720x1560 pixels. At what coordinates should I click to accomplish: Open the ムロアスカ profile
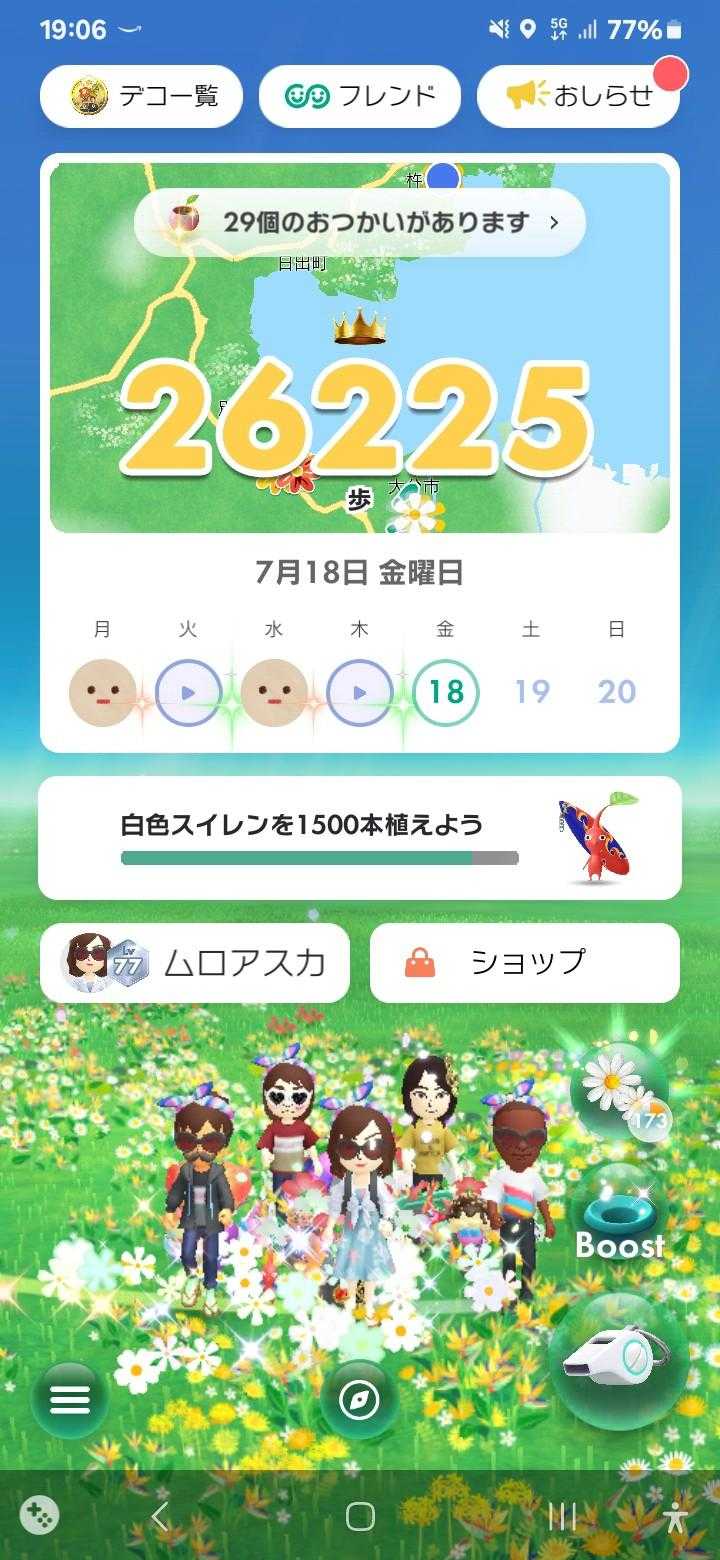(195, 962)
